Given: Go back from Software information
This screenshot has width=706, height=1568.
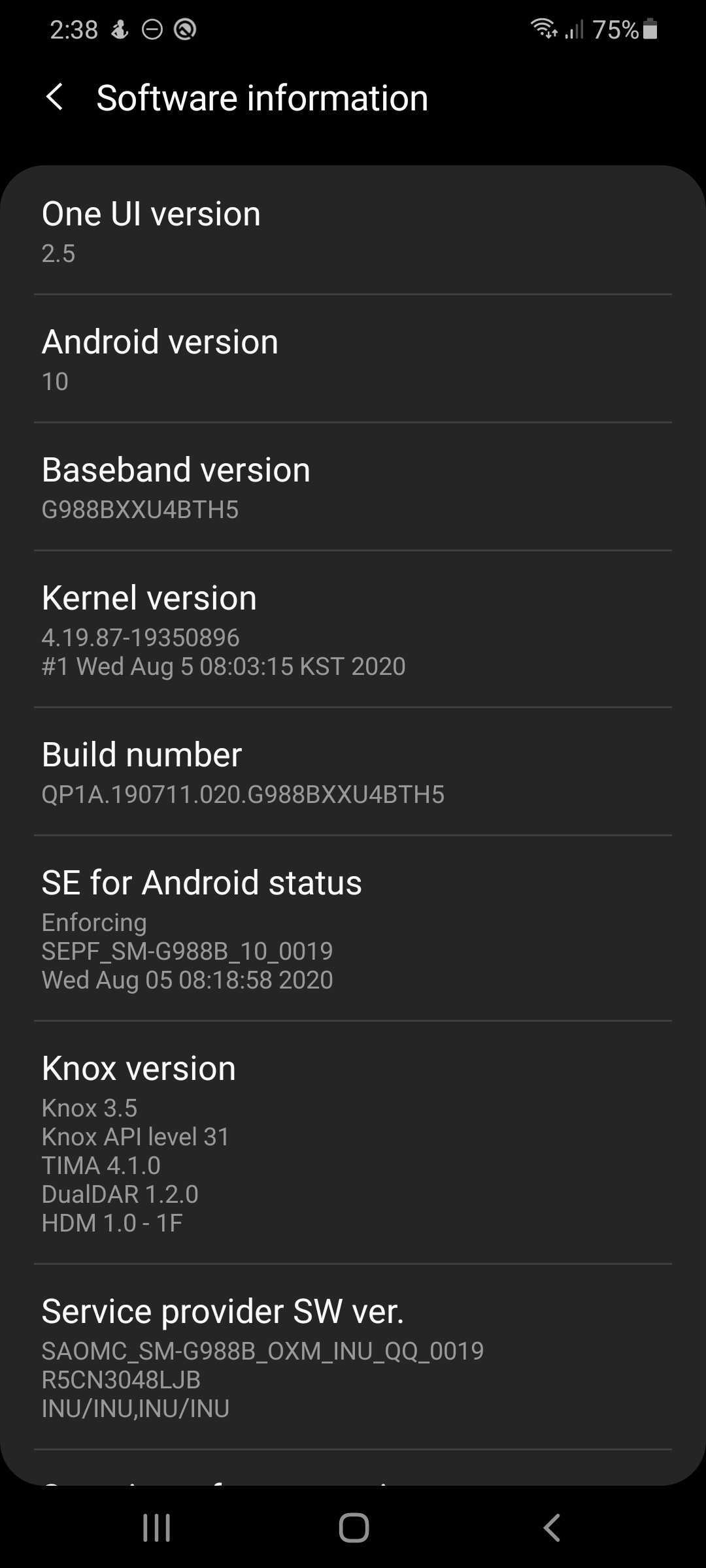Looking at the screenshot, I should click(x=55, y=98).
